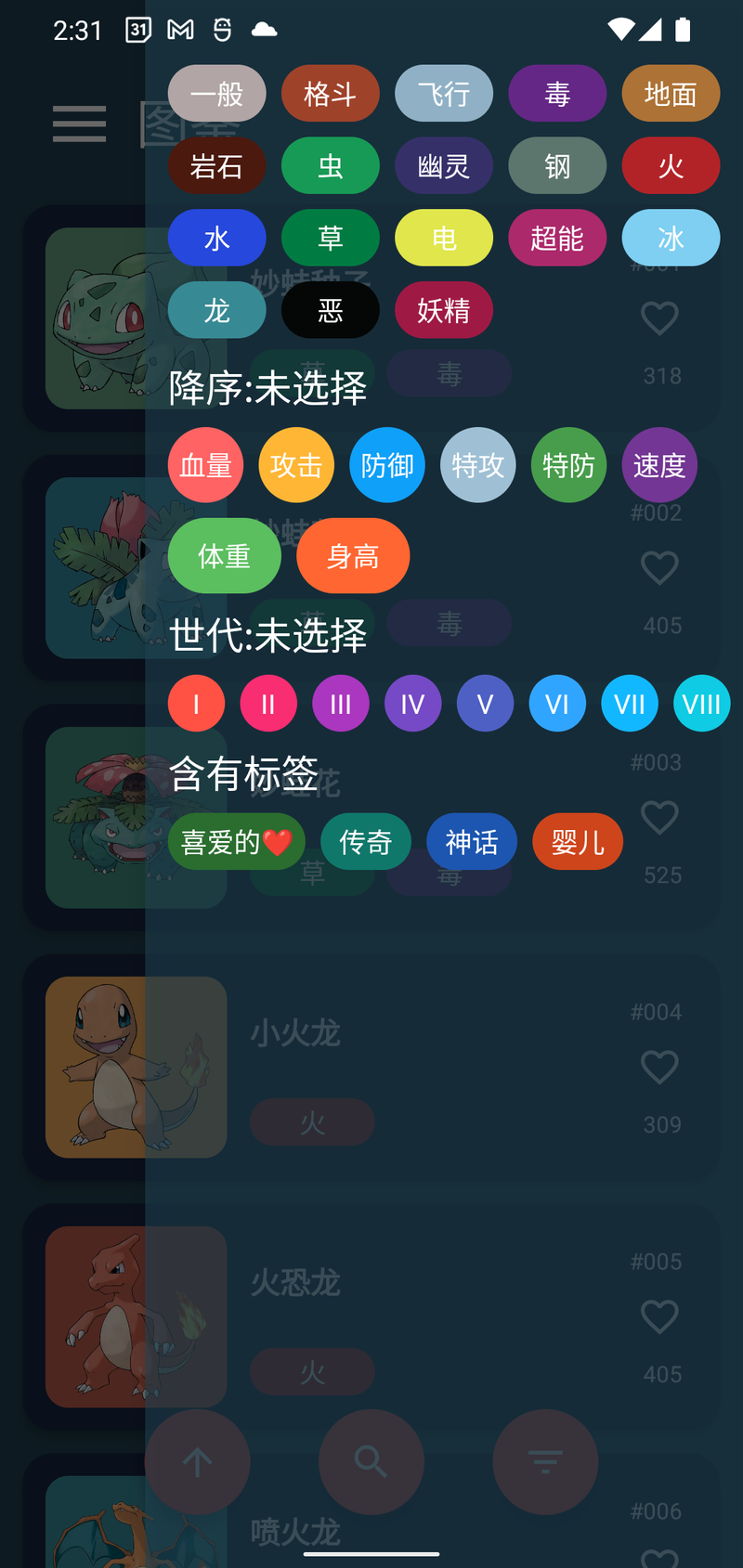Sort by 速度 stat
Image resolution: width=743 pixels, height=1568 pixels.
(659, 465)
